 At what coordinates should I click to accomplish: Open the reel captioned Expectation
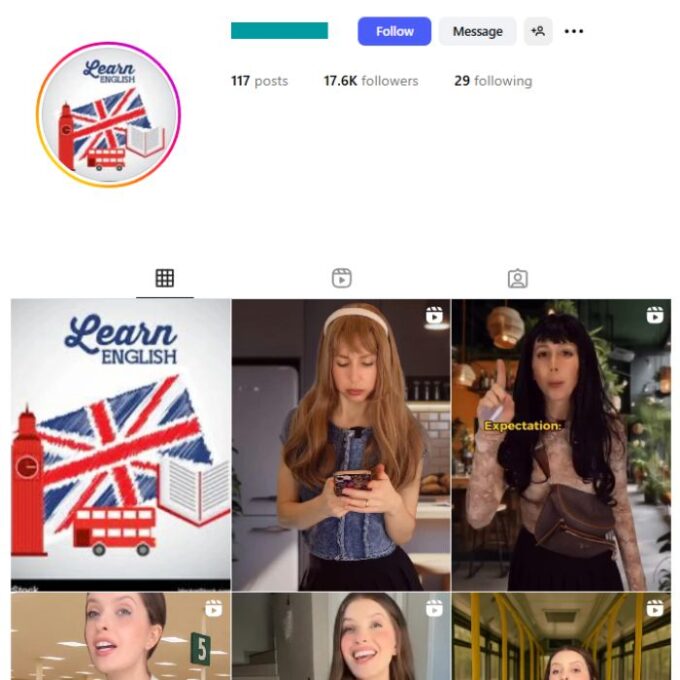561,445
